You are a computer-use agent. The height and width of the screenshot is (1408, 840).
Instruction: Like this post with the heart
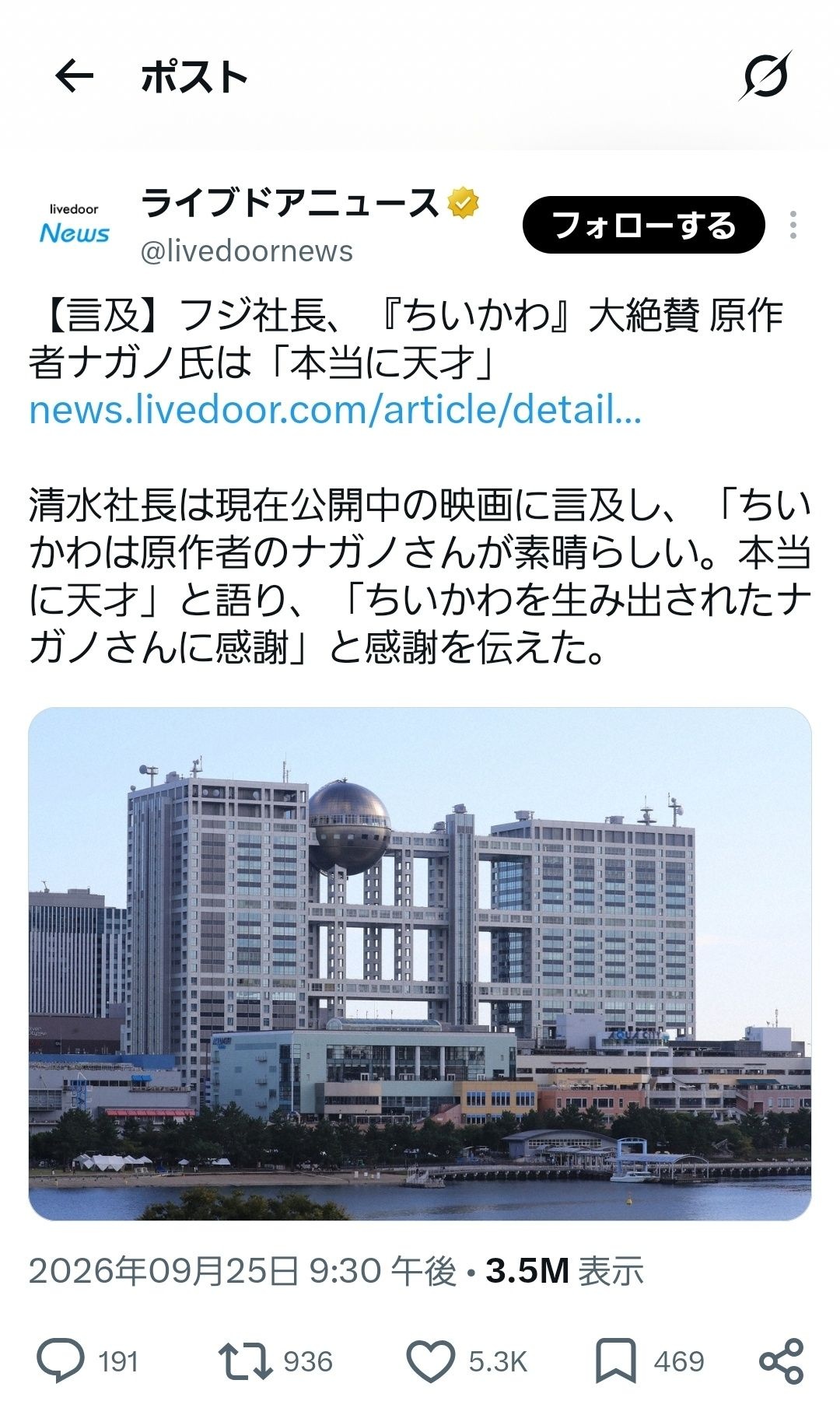click(x=431, y=1361)
